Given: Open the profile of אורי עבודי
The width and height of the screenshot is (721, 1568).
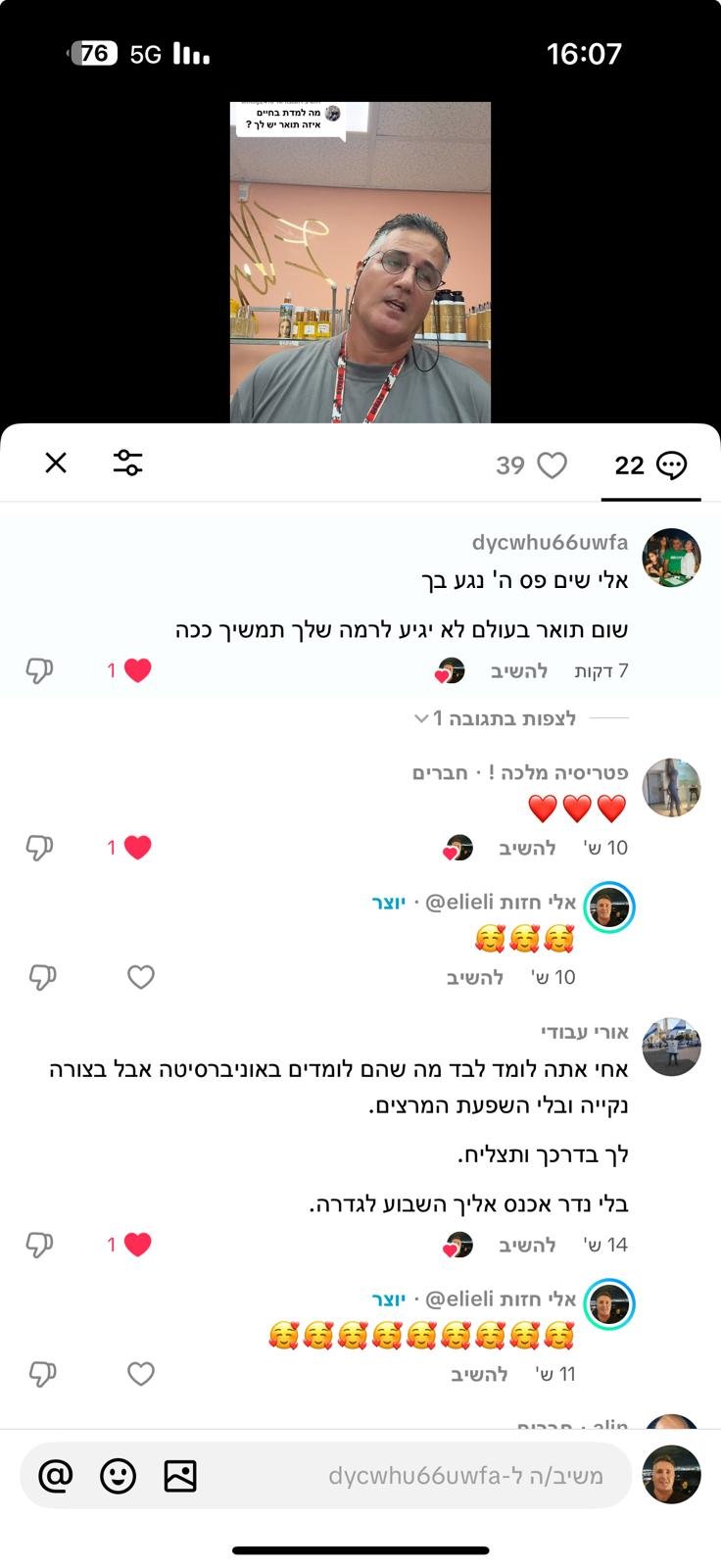Looking at the screenshot, I should pos(671,1046).
